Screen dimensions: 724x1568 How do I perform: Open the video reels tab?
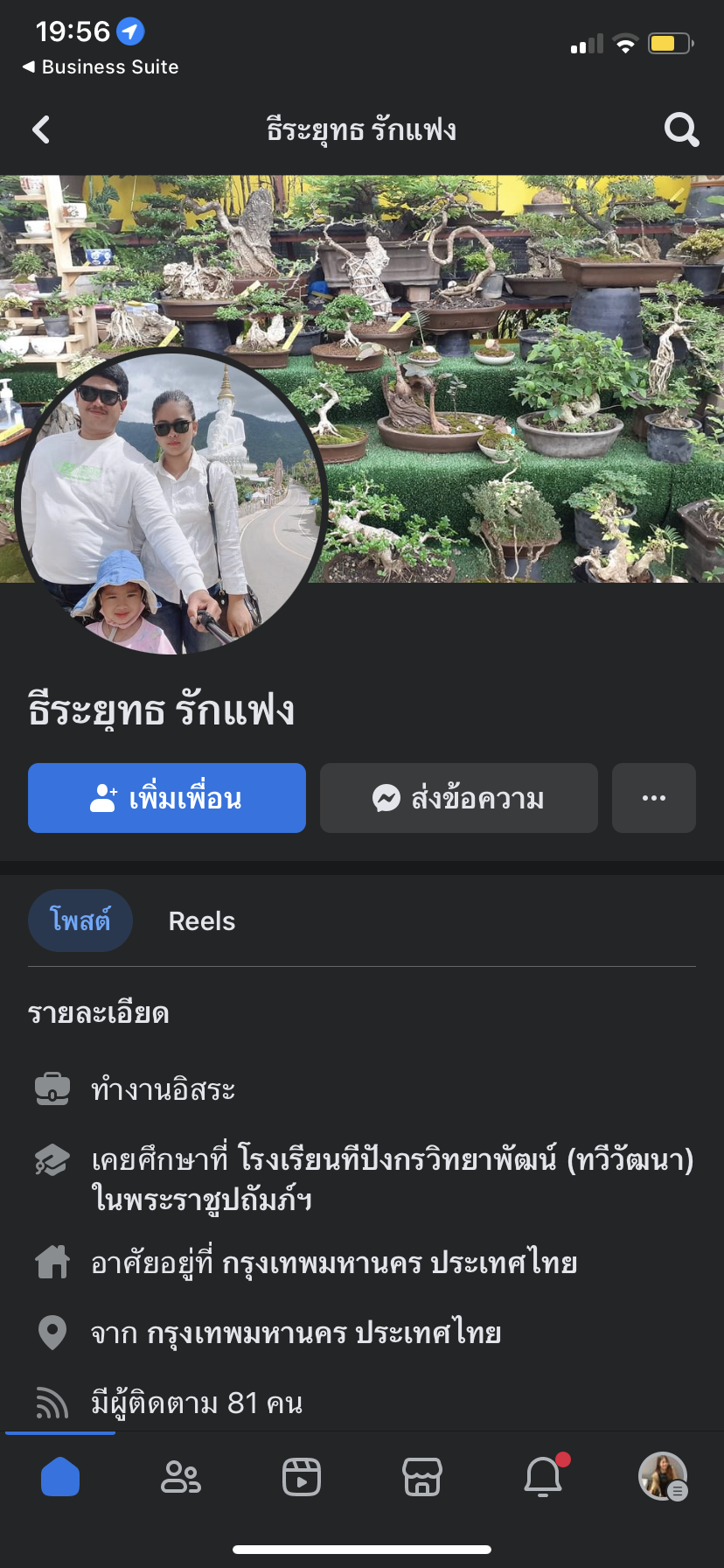pyautogui.click(x=302, y=1478)
